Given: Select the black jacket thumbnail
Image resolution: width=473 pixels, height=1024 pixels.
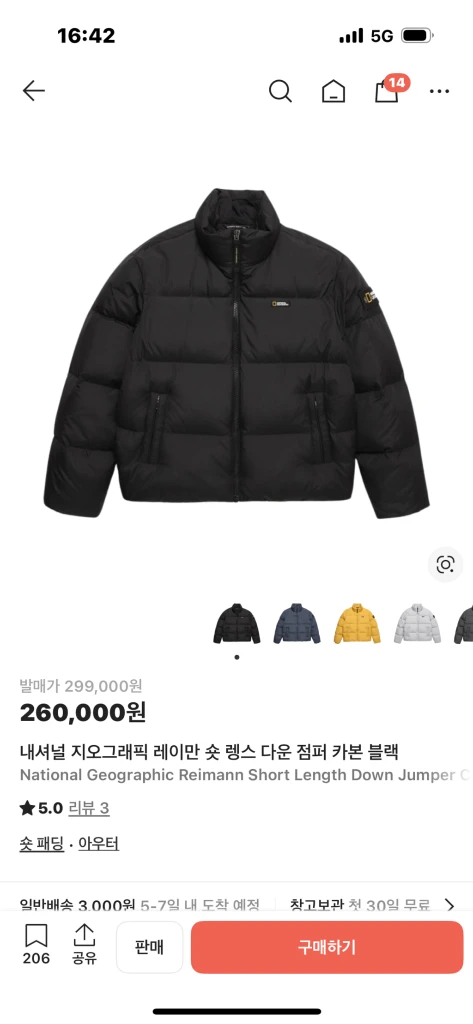Looking at the screenshot, I should 236,624.
